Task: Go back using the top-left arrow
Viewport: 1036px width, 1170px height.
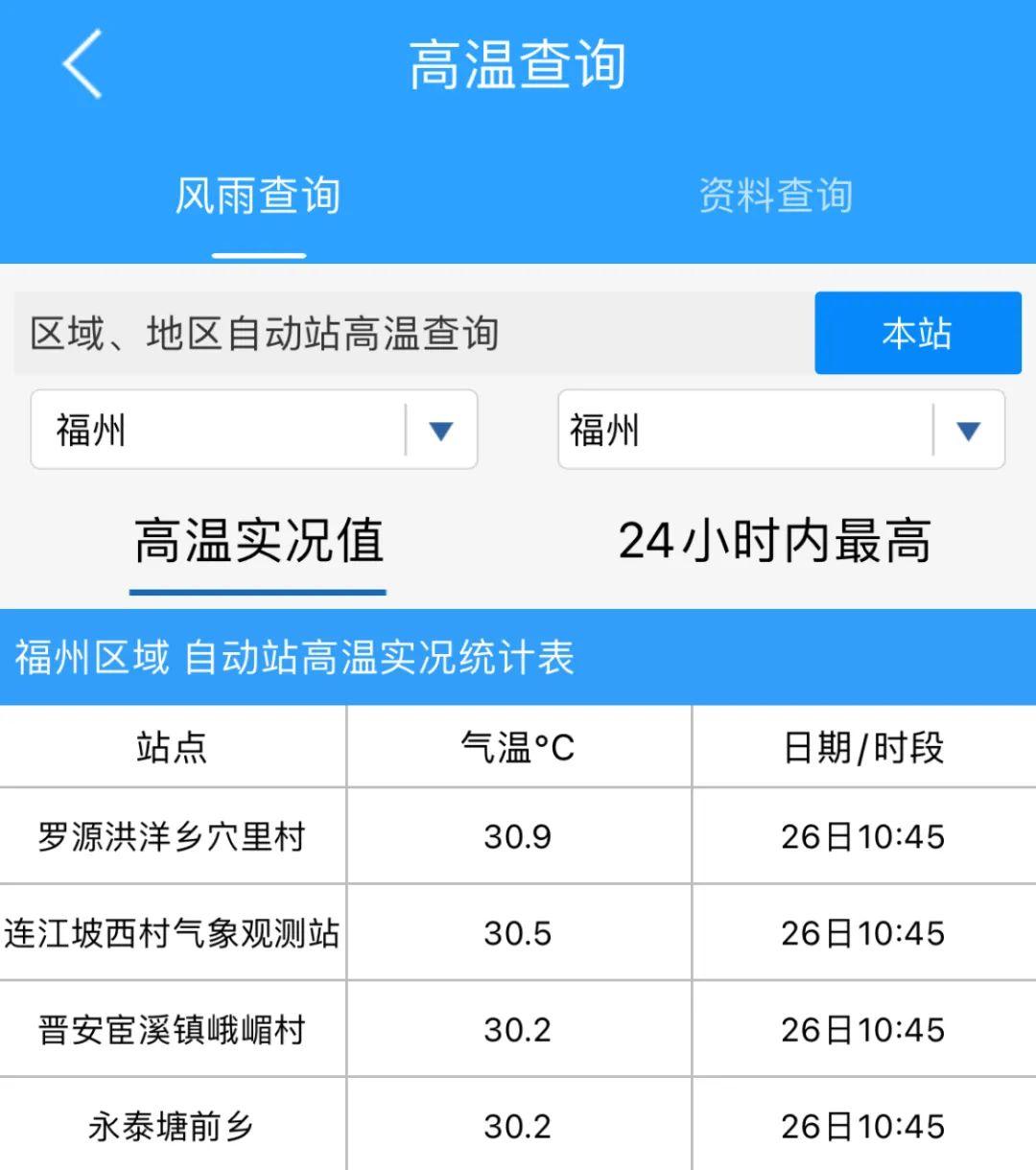Action: pos(82,64)
